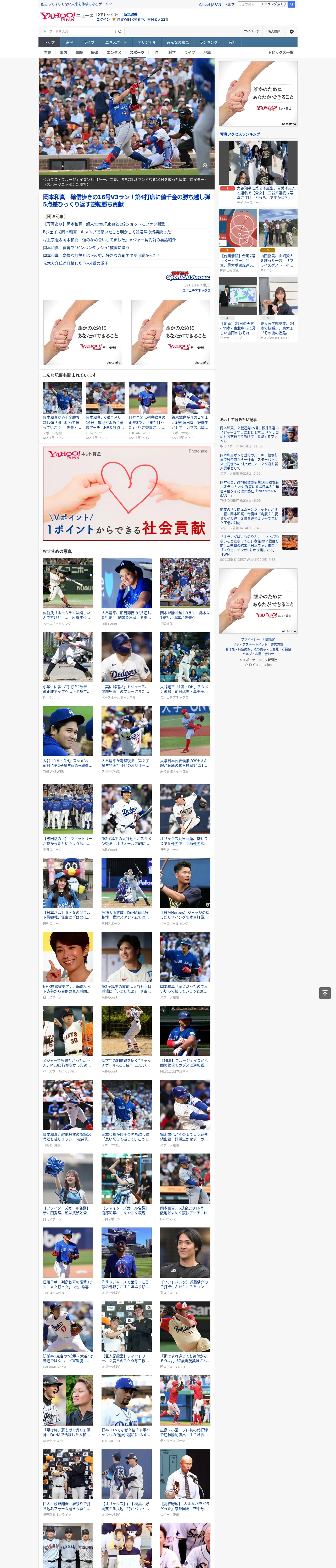
Task: Open the settings gear icon
Action: pyautogui.click(x=292, y=31)
